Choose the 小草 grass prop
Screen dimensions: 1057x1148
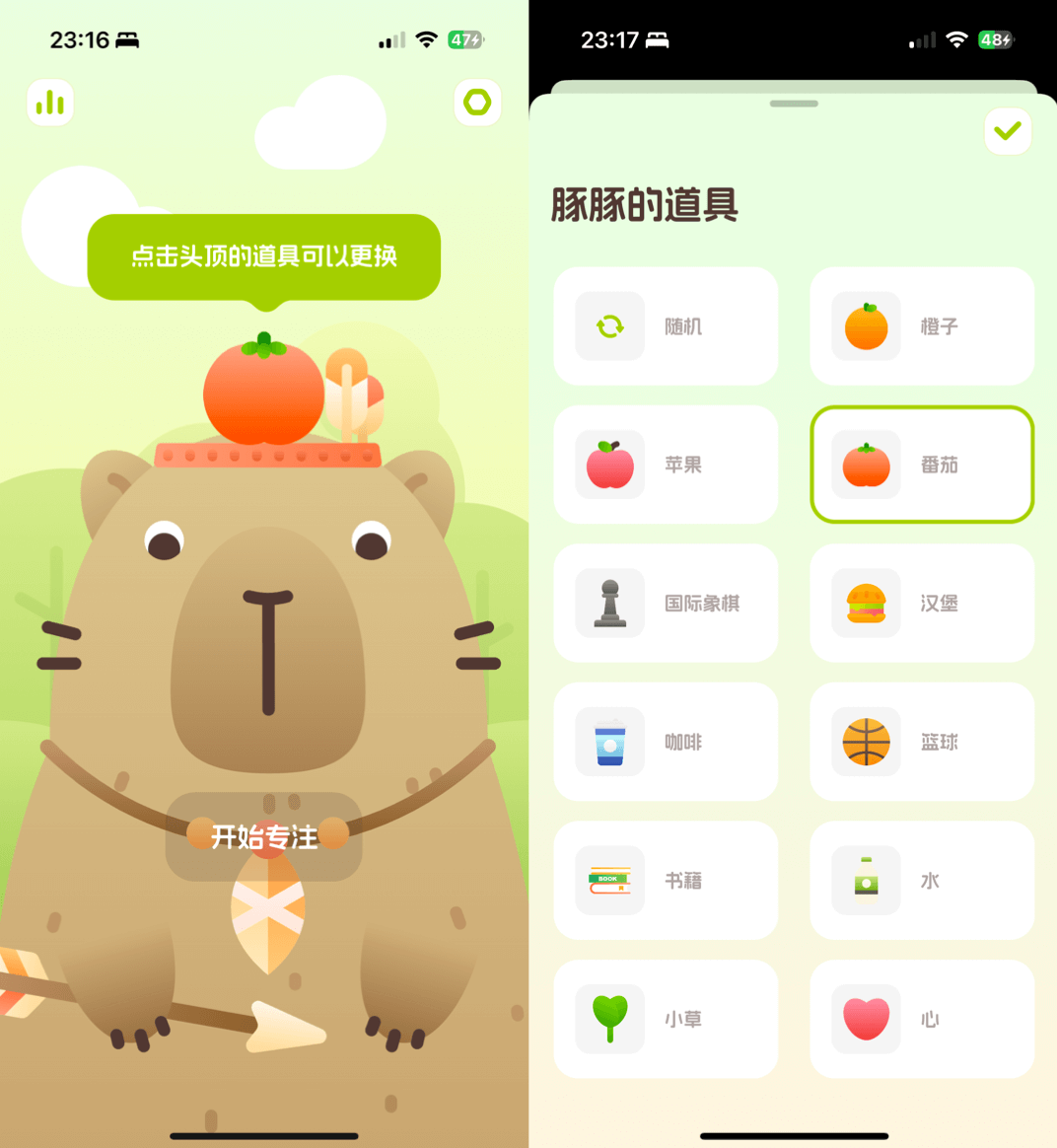click(x=666, y=1019)
